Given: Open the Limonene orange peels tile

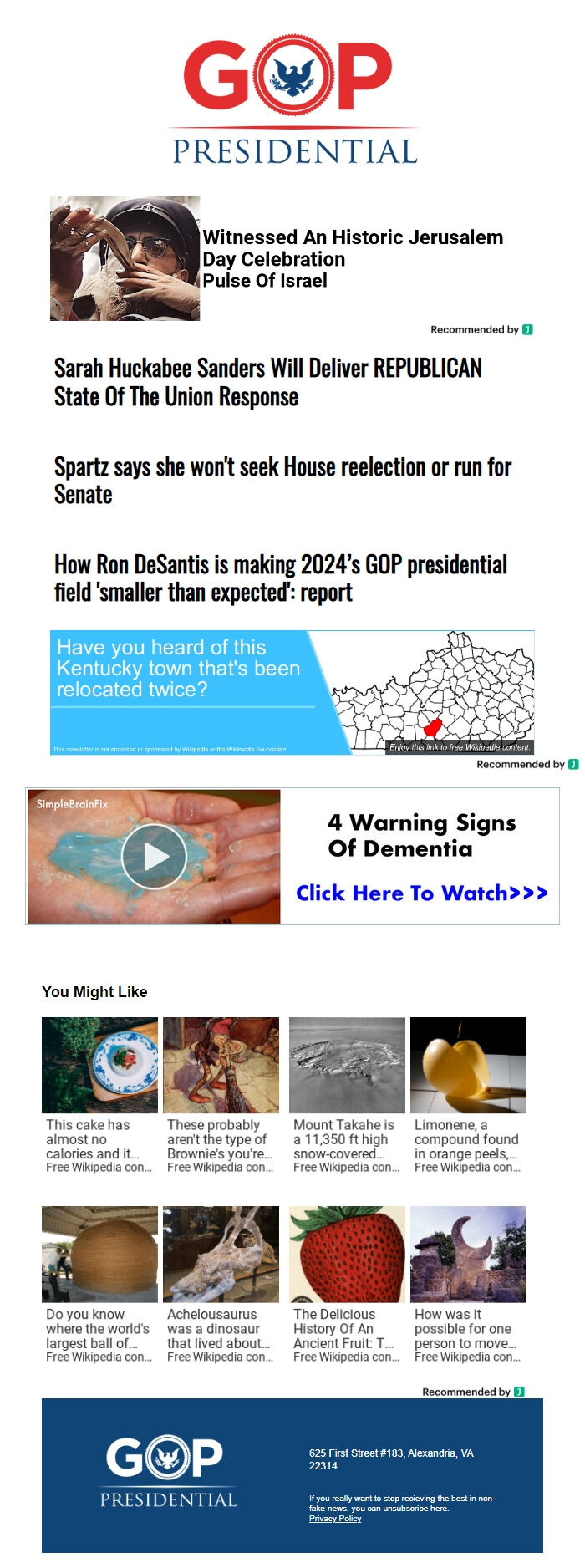Looking at the screenshot, I should [x=468, y=1095].
